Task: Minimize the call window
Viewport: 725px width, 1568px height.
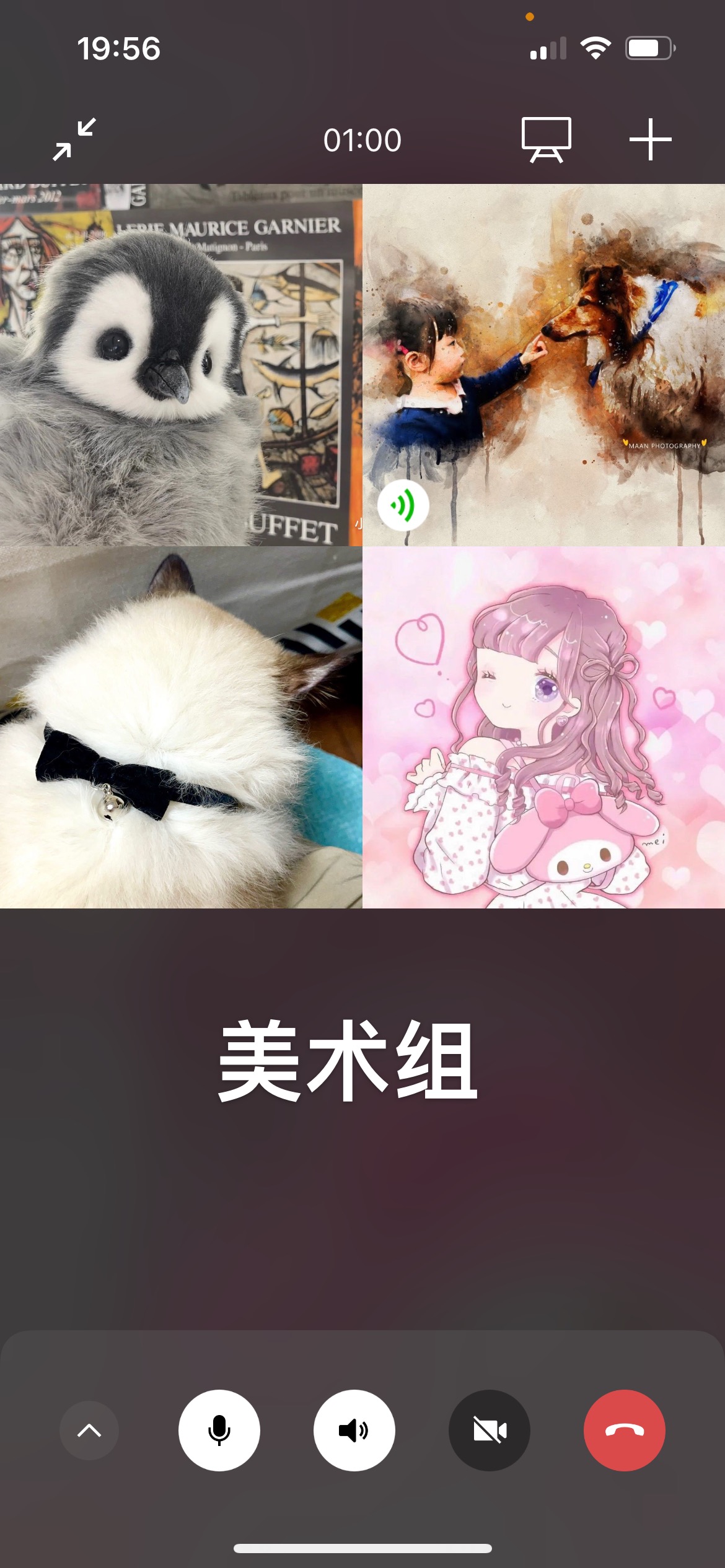Action: 74,139
